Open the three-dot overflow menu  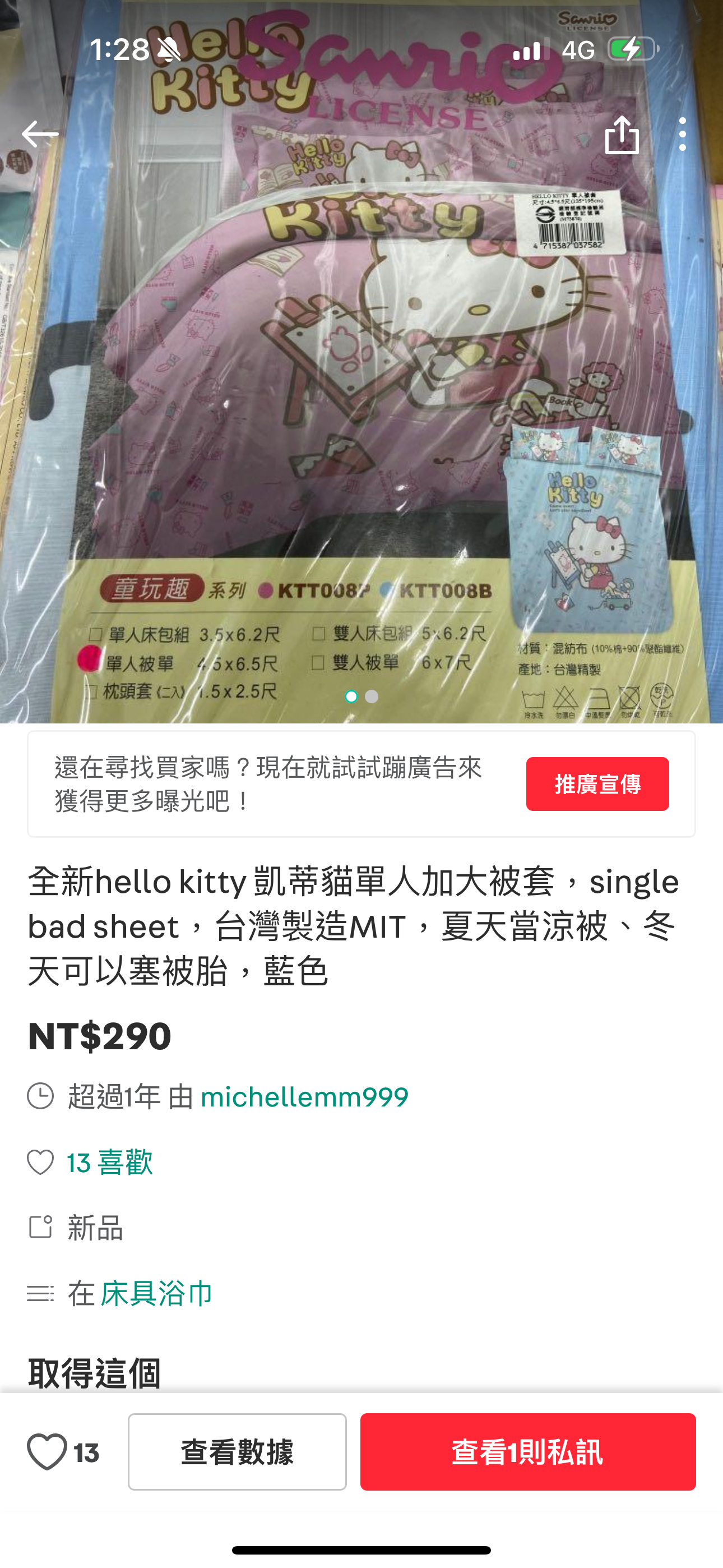(682, 135)
